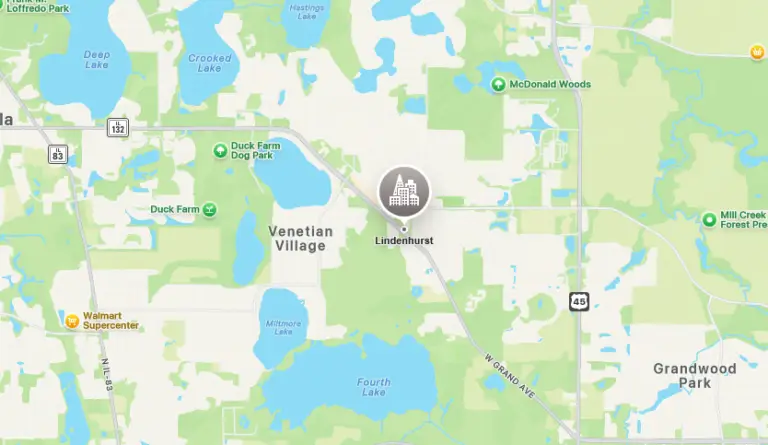Tap the Lindenhurst city pin
The width and height of the screenshot is (768, 445).
click(403, 191)
